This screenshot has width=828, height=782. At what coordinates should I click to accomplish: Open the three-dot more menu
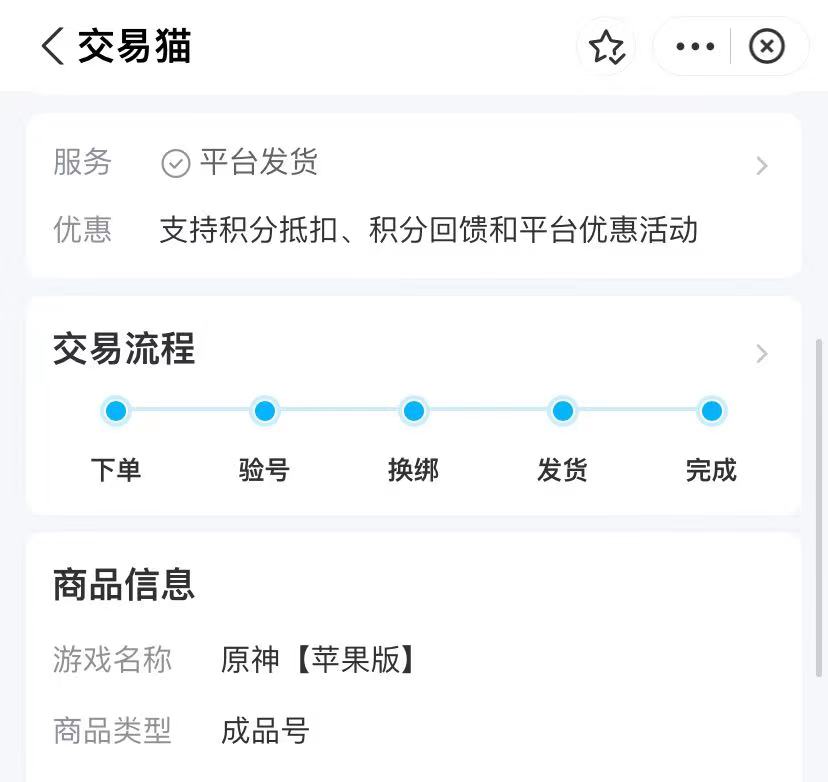coord(695,47)
